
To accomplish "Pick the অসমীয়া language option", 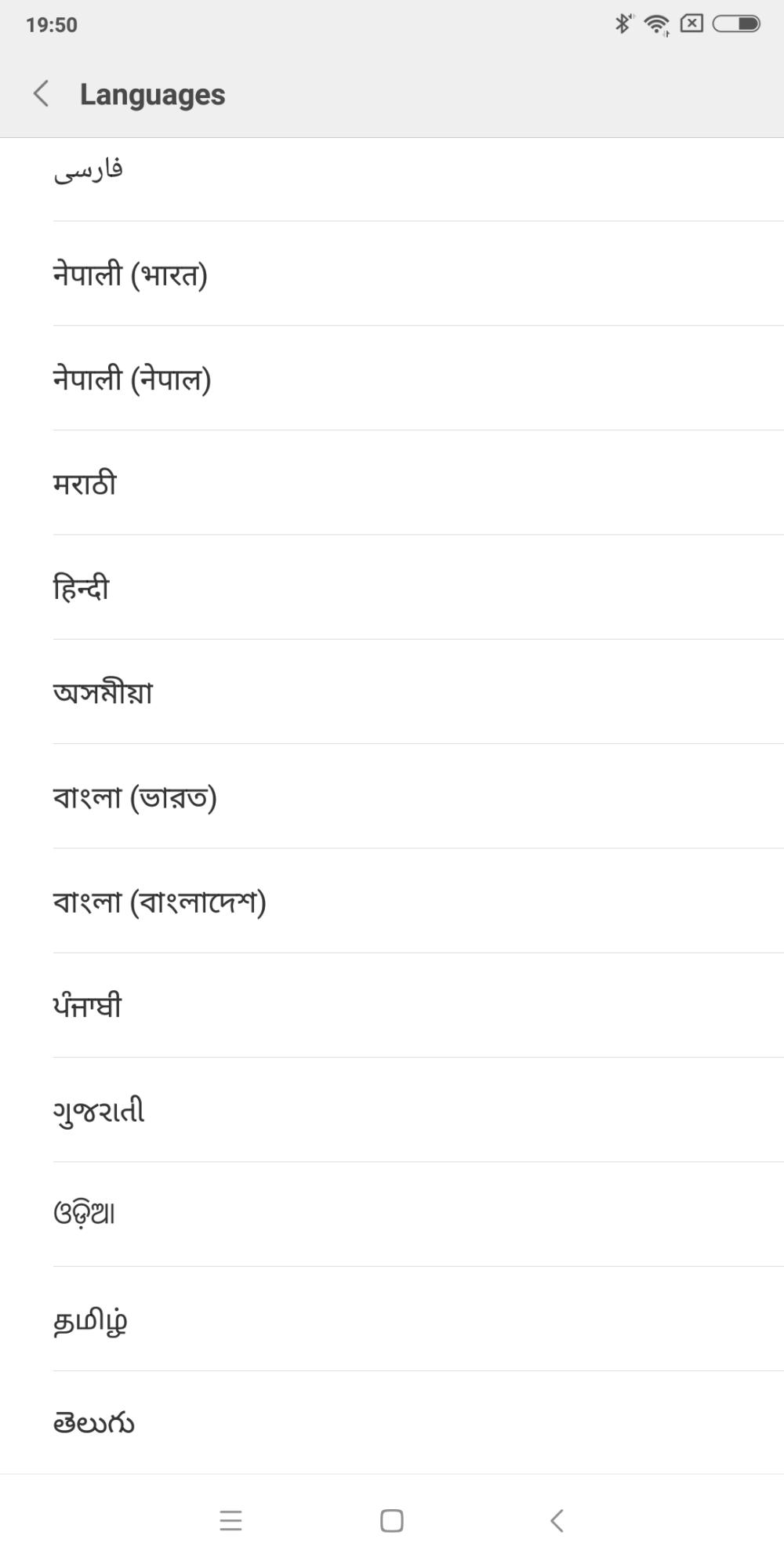I will [392, 691].
